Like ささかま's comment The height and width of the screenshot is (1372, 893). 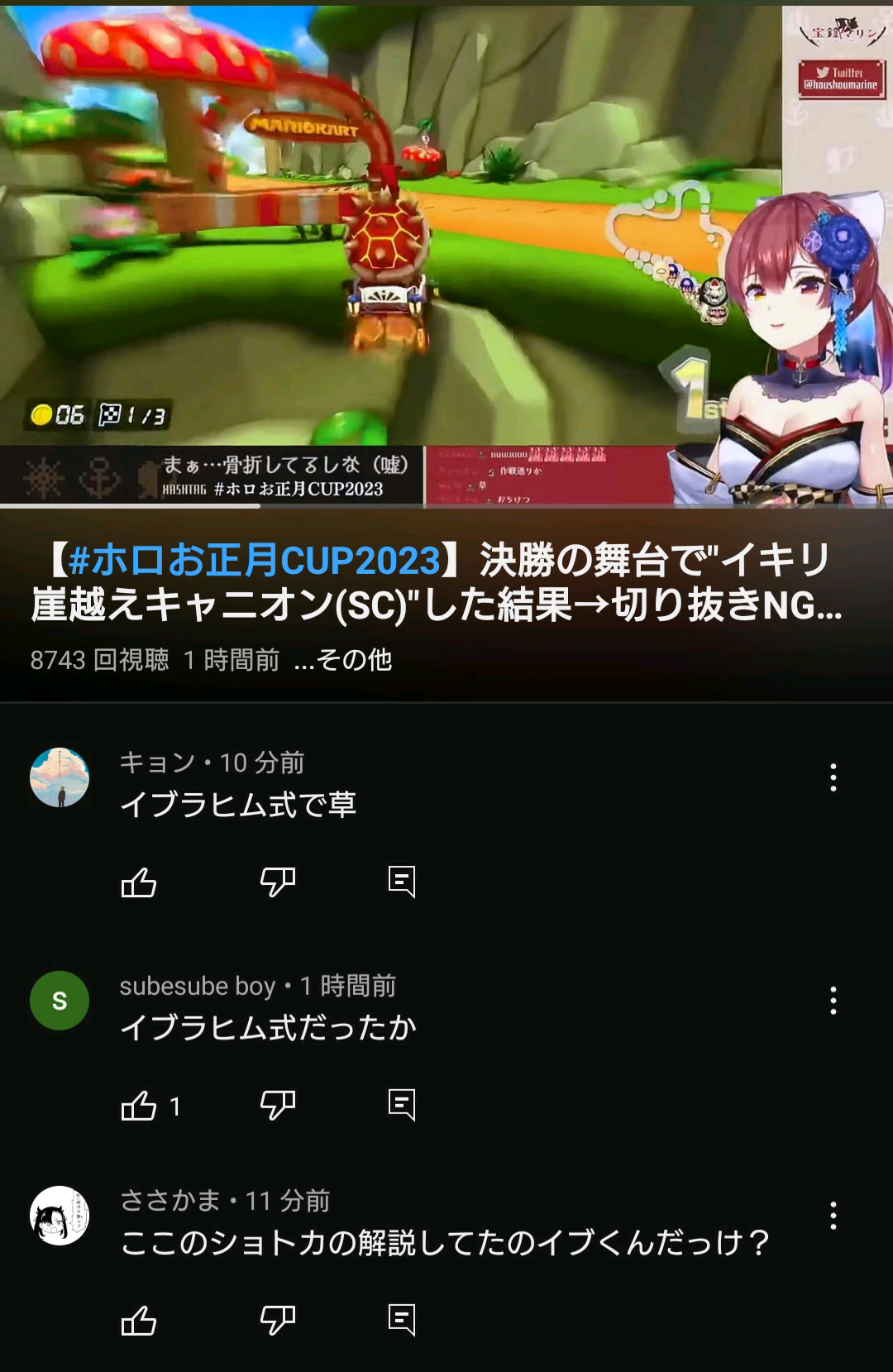pyautogui.click(x=139, y=1321)
